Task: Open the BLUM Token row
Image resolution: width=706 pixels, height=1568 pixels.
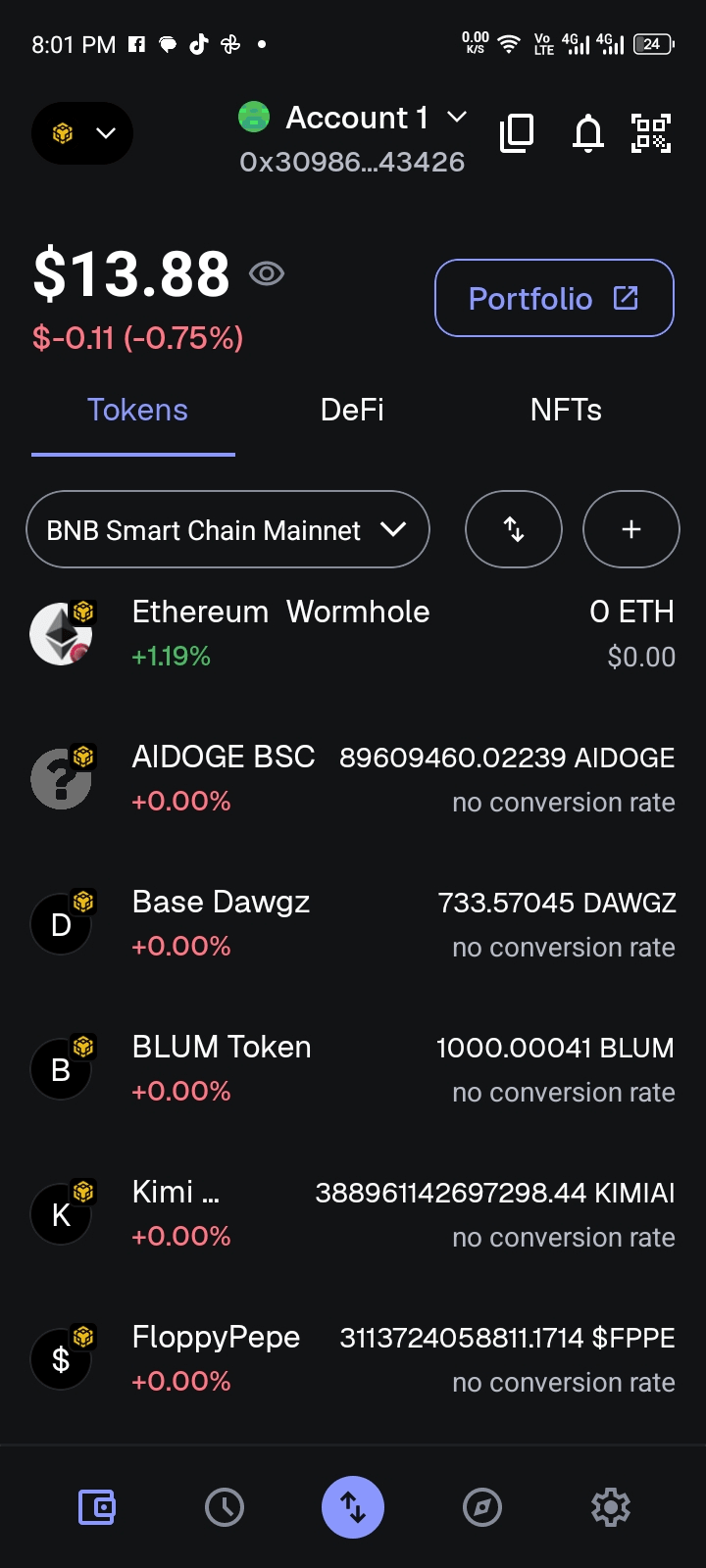Action: coord(353,1068)
